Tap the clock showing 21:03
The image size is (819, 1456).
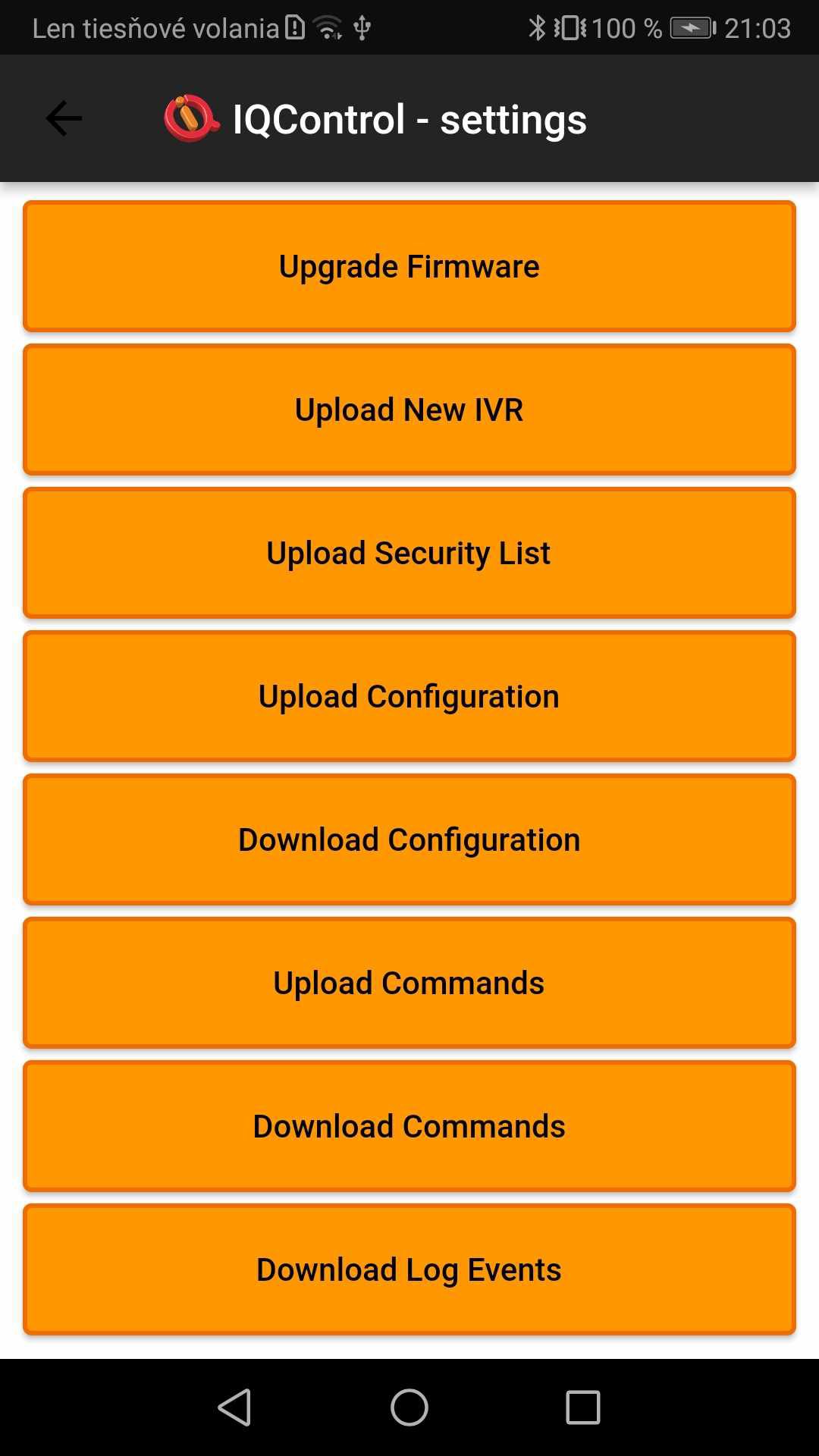[x=758, y=27]
